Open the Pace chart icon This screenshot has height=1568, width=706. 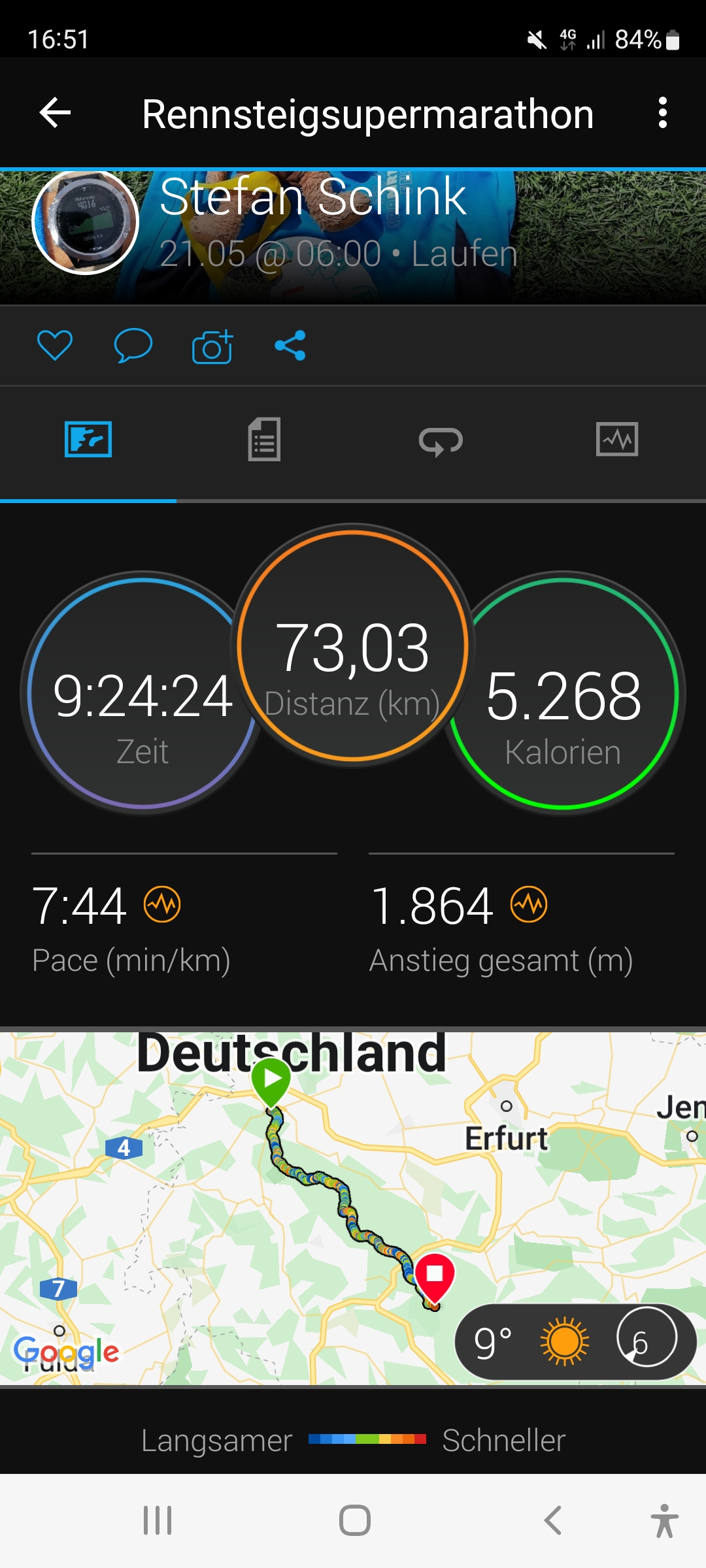click(162, 905)
